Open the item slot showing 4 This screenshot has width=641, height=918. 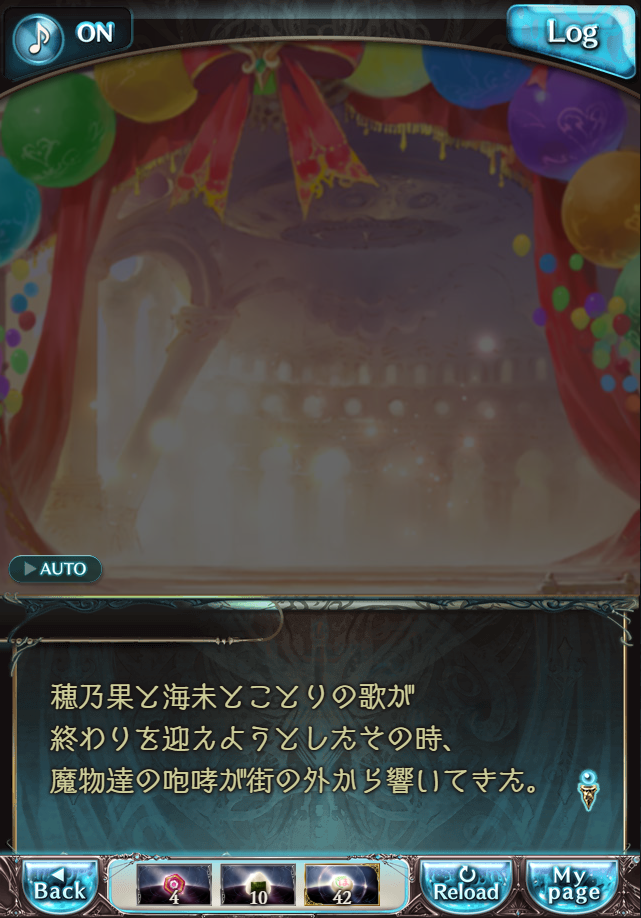[x=174, y=885]
